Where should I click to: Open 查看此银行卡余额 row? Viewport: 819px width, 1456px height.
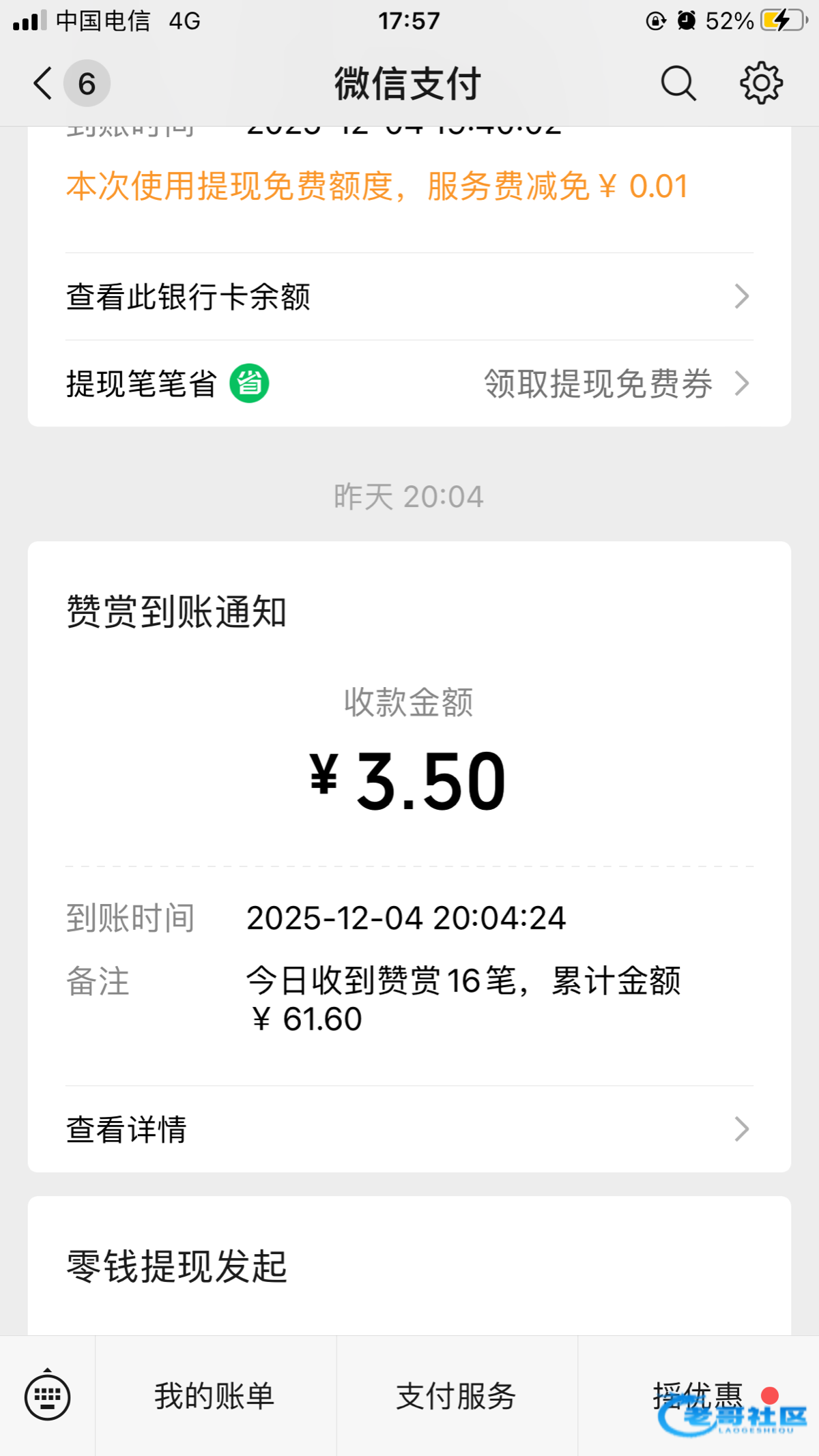click(409, 297)
